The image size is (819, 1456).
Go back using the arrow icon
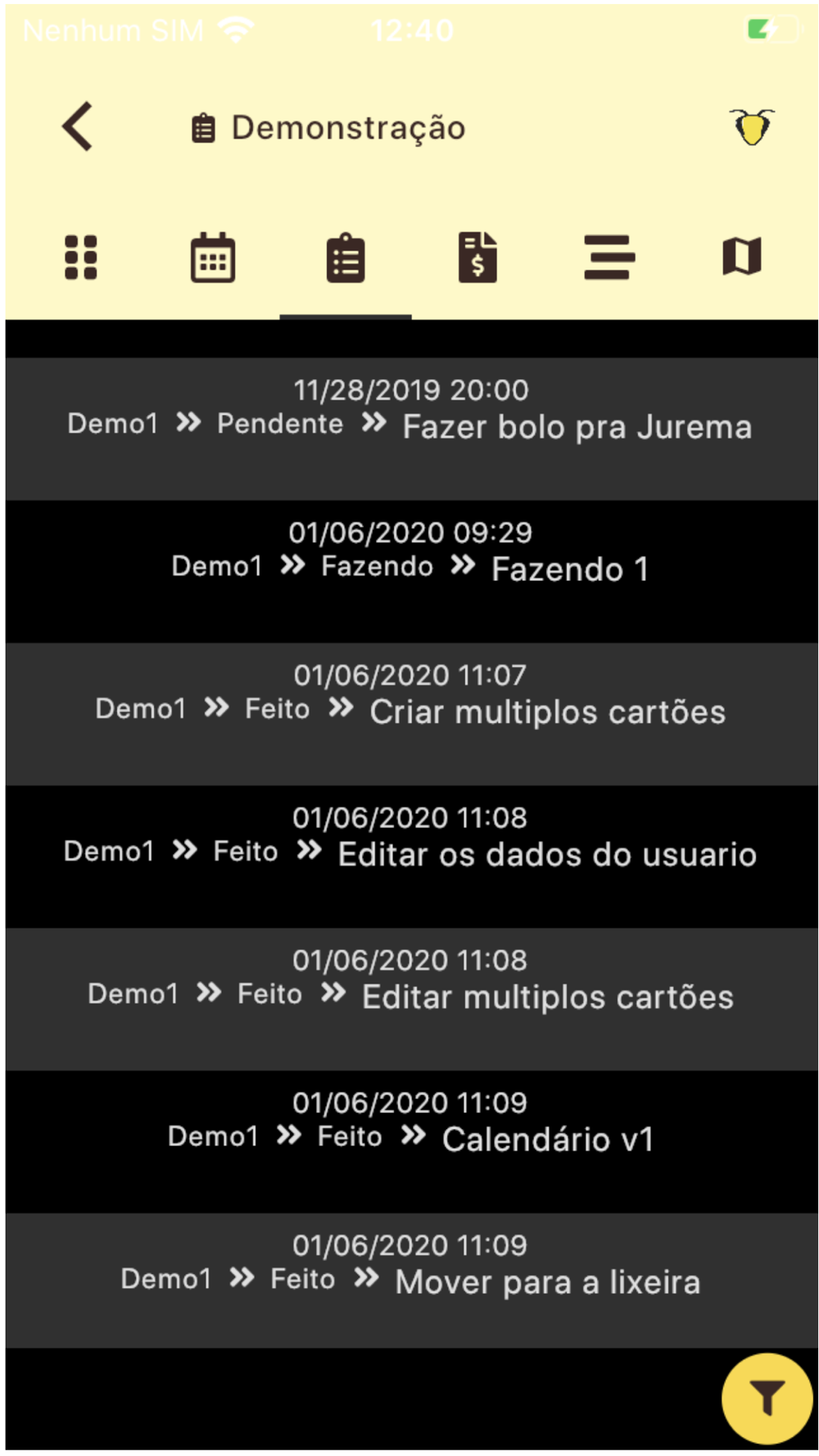[x=78, y=127]
